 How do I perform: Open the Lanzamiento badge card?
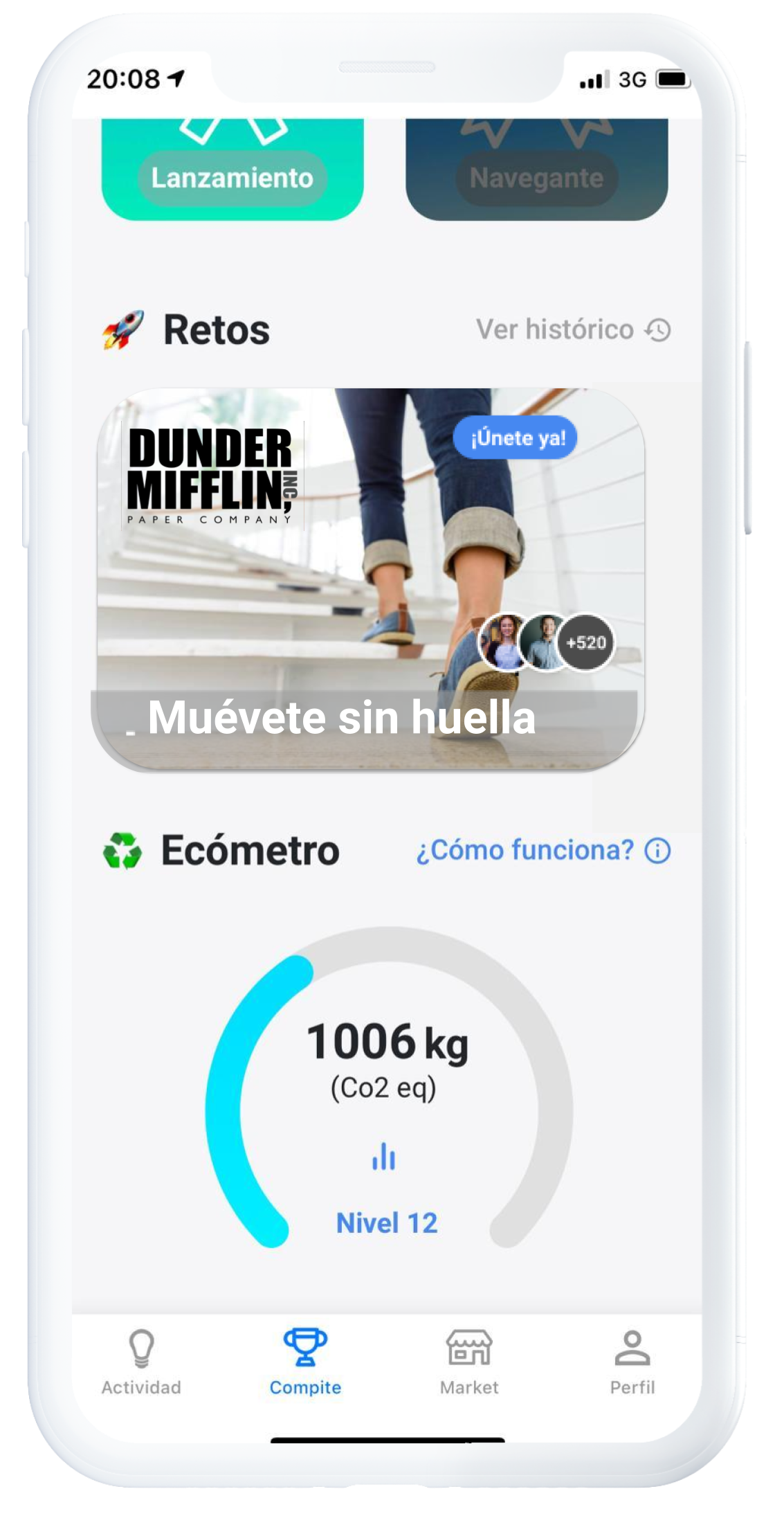[x=233, y=170]
